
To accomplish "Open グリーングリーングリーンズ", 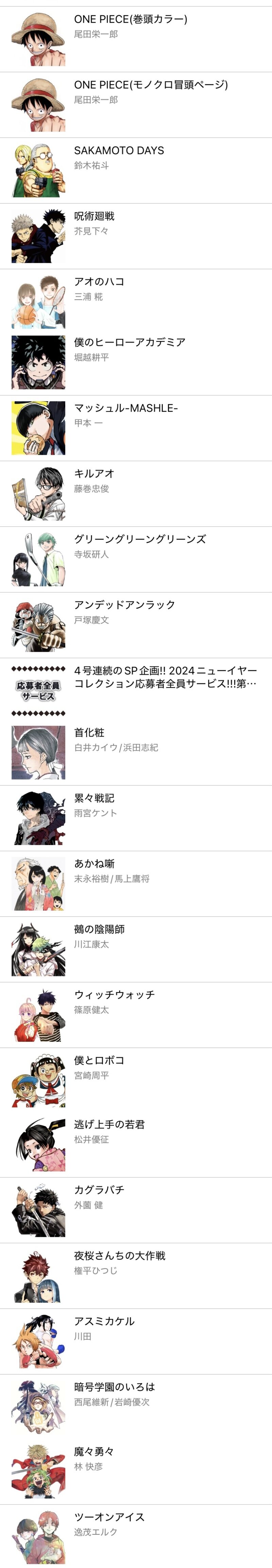I will (x=136, y=559).
